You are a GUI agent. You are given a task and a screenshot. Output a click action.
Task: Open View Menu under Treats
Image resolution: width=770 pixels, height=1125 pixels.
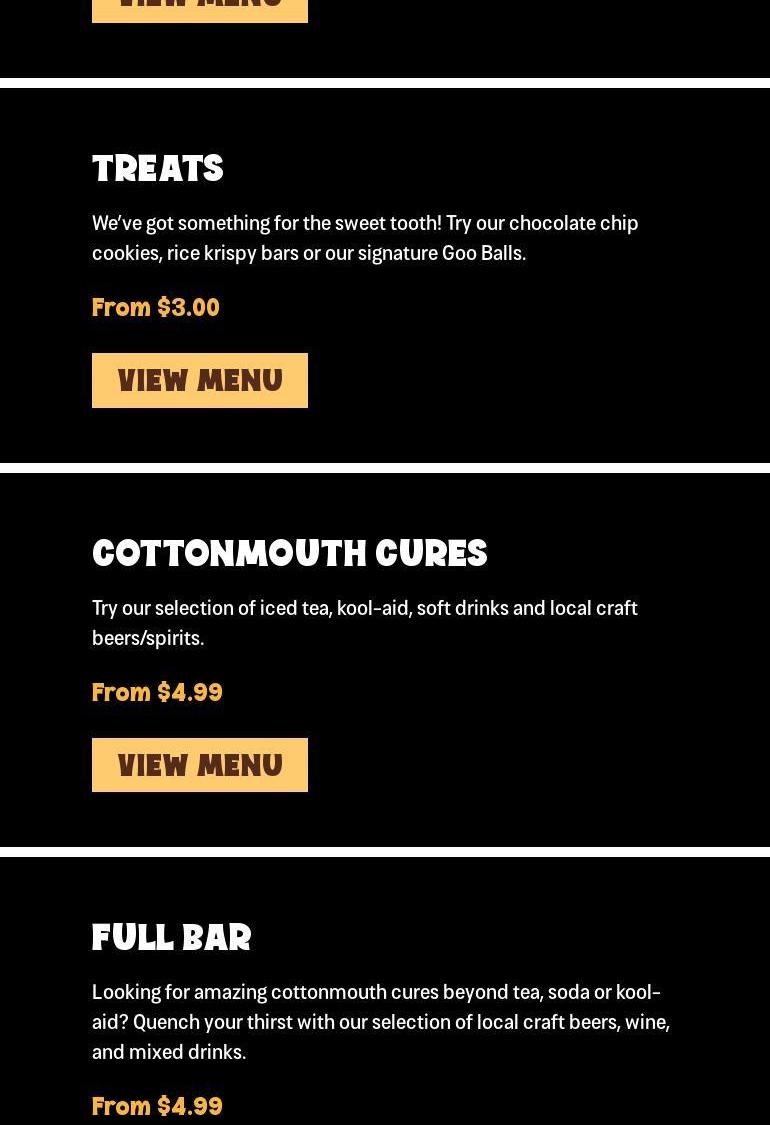(x=200, y=380)
